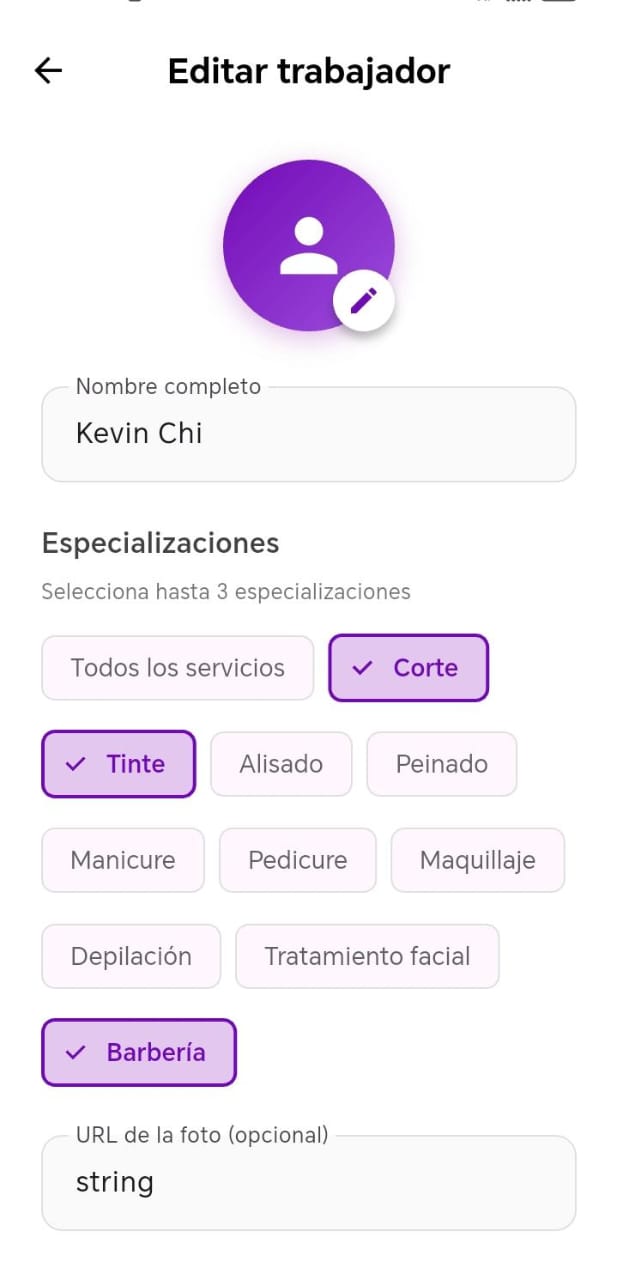Deselect the Tinte chip
The width and height of the screenshot is (617, 1280).
tap(118, 764)
